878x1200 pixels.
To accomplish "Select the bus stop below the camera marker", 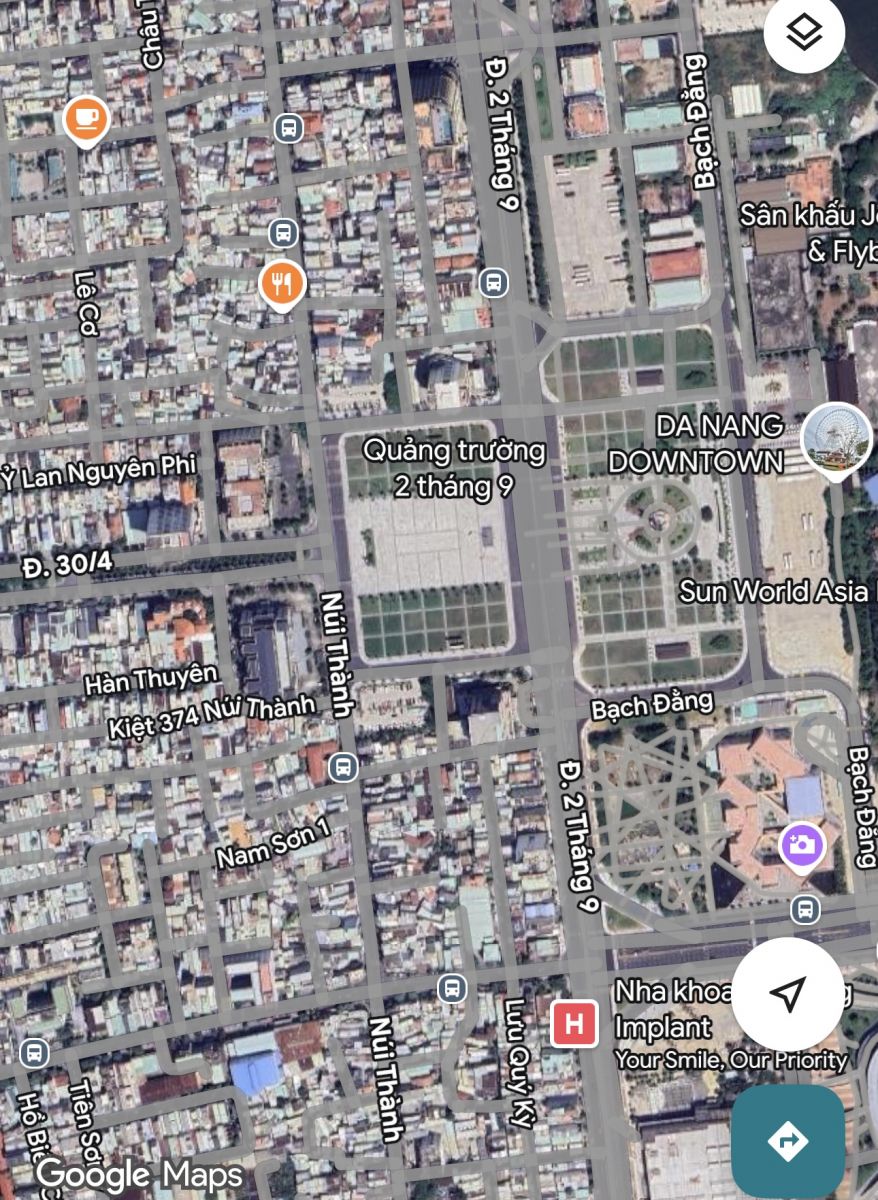I will click(805, 910).
